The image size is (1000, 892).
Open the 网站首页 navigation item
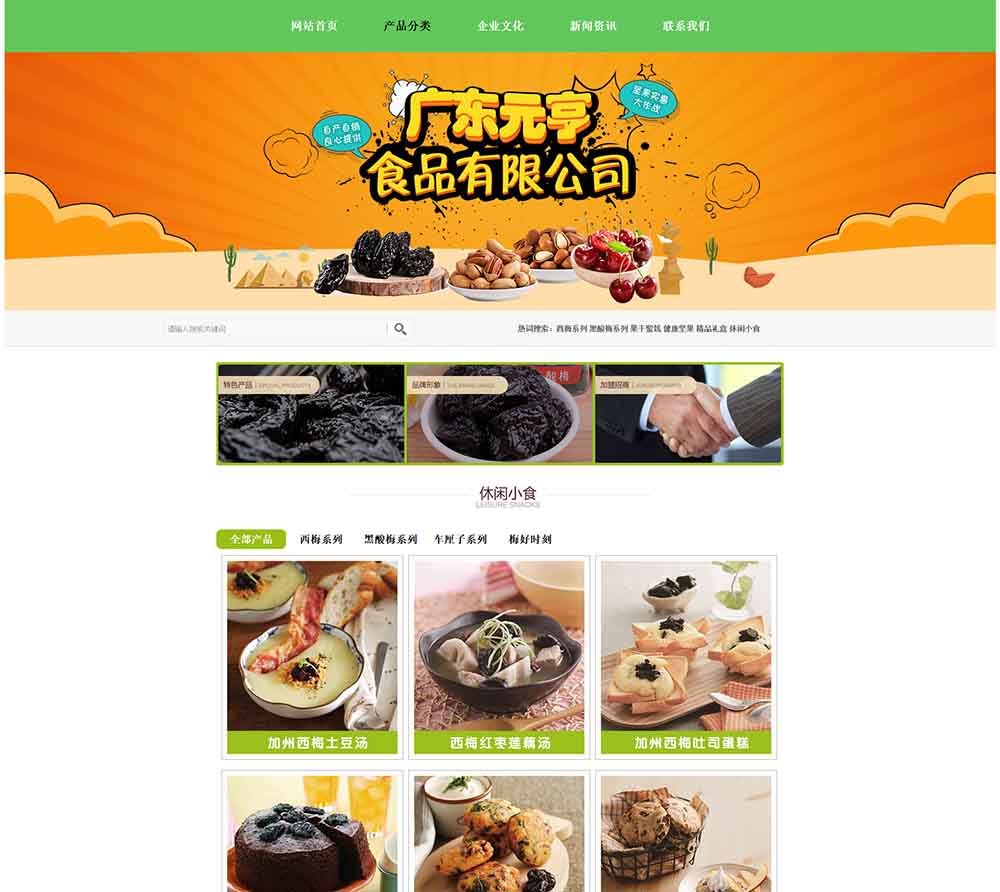[x=314, y=26]
